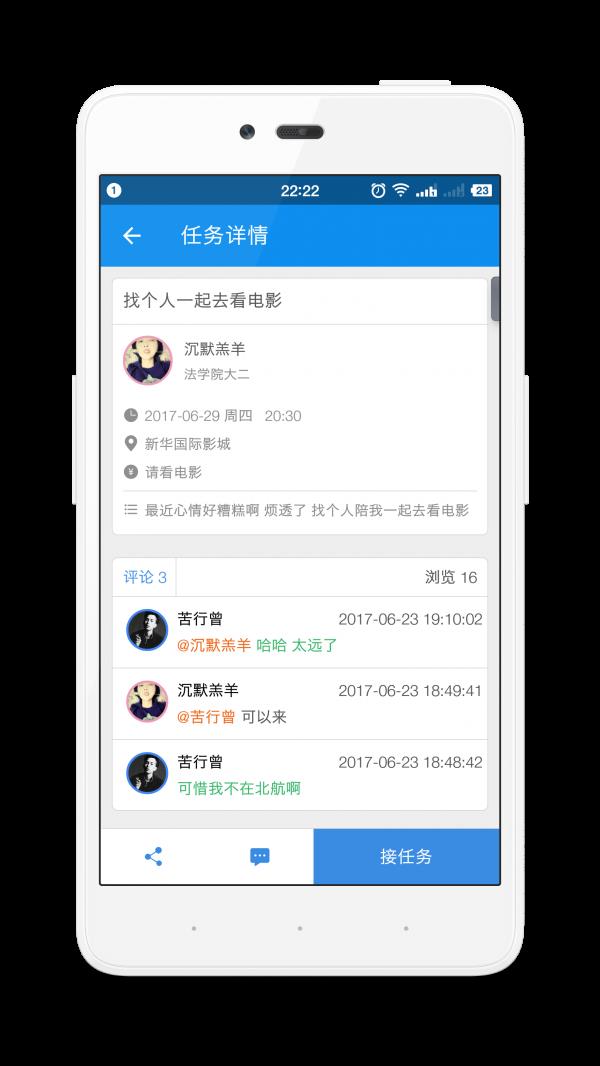
Task: Tap the @苦行曾 mention in the comment
Action: (x=206, y=717)
